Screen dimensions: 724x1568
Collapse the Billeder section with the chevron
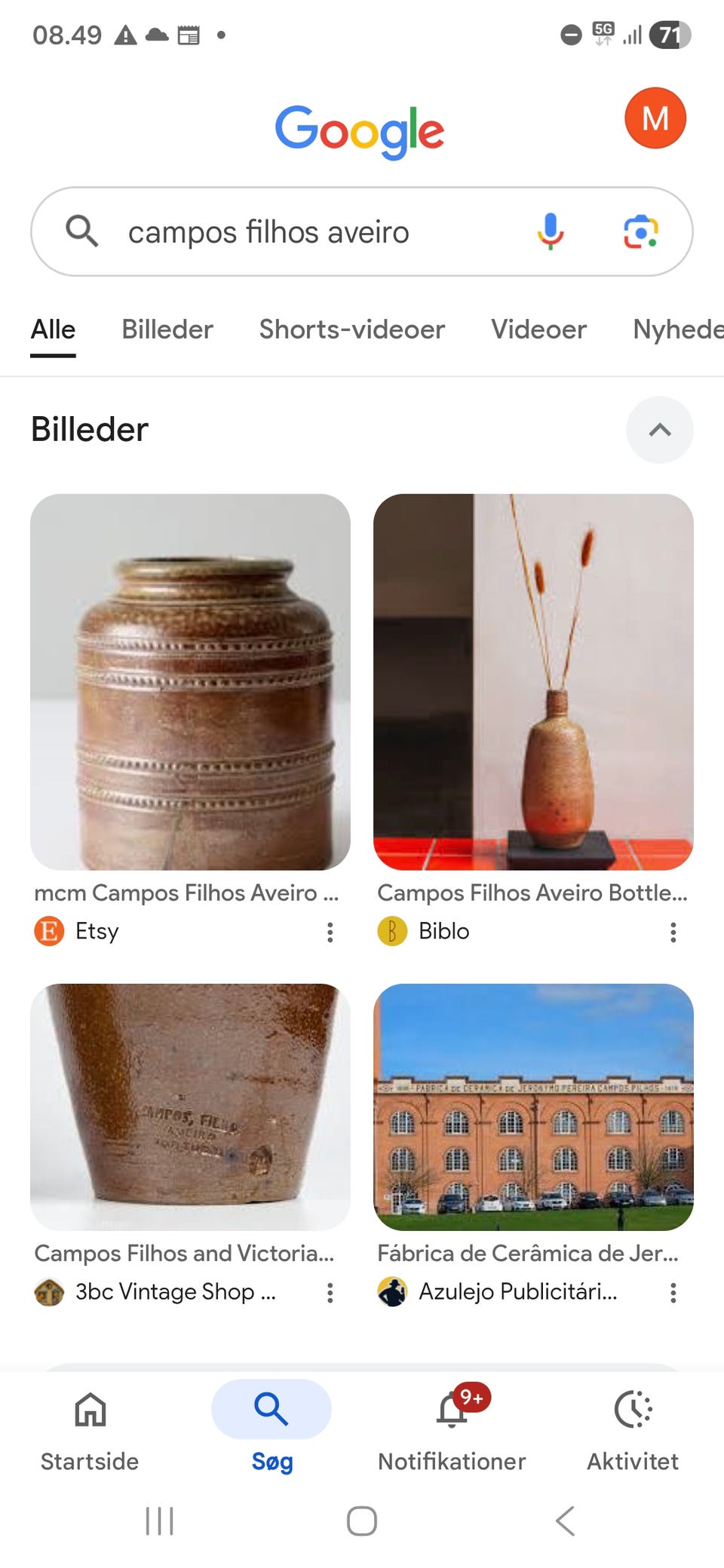tap(660, 430)
